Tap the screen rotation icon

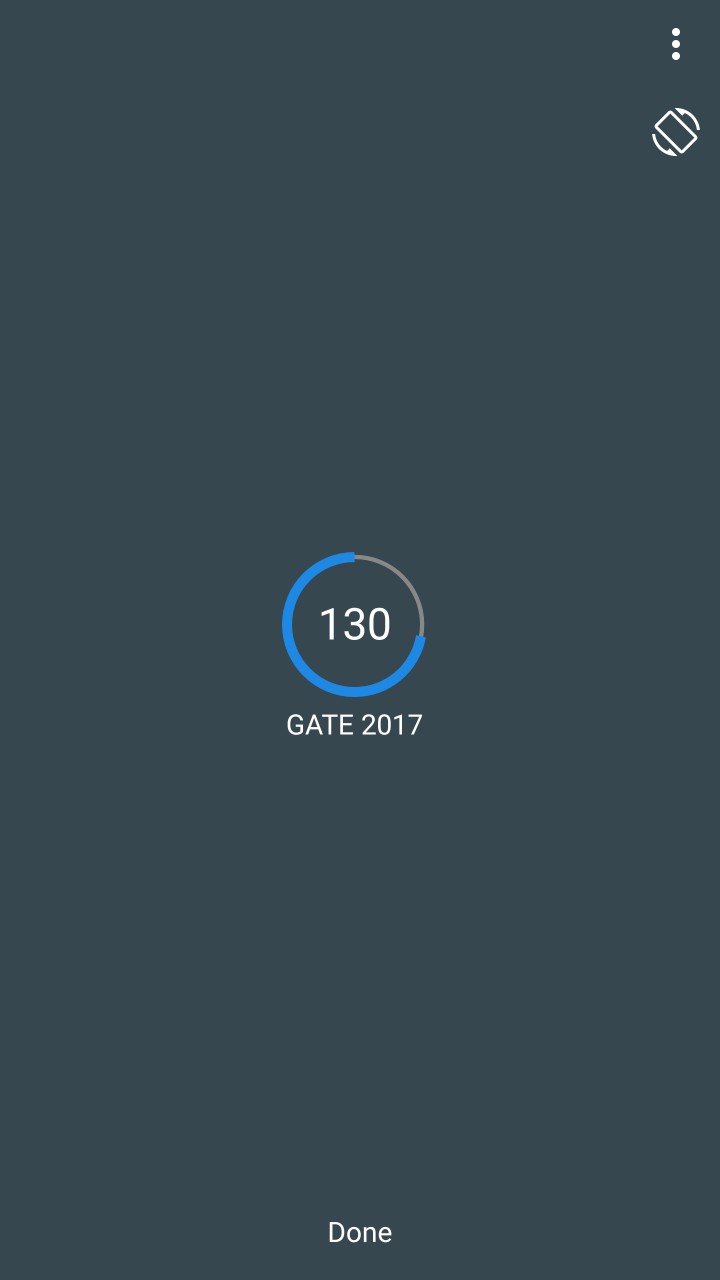click(x=676, y=132)
